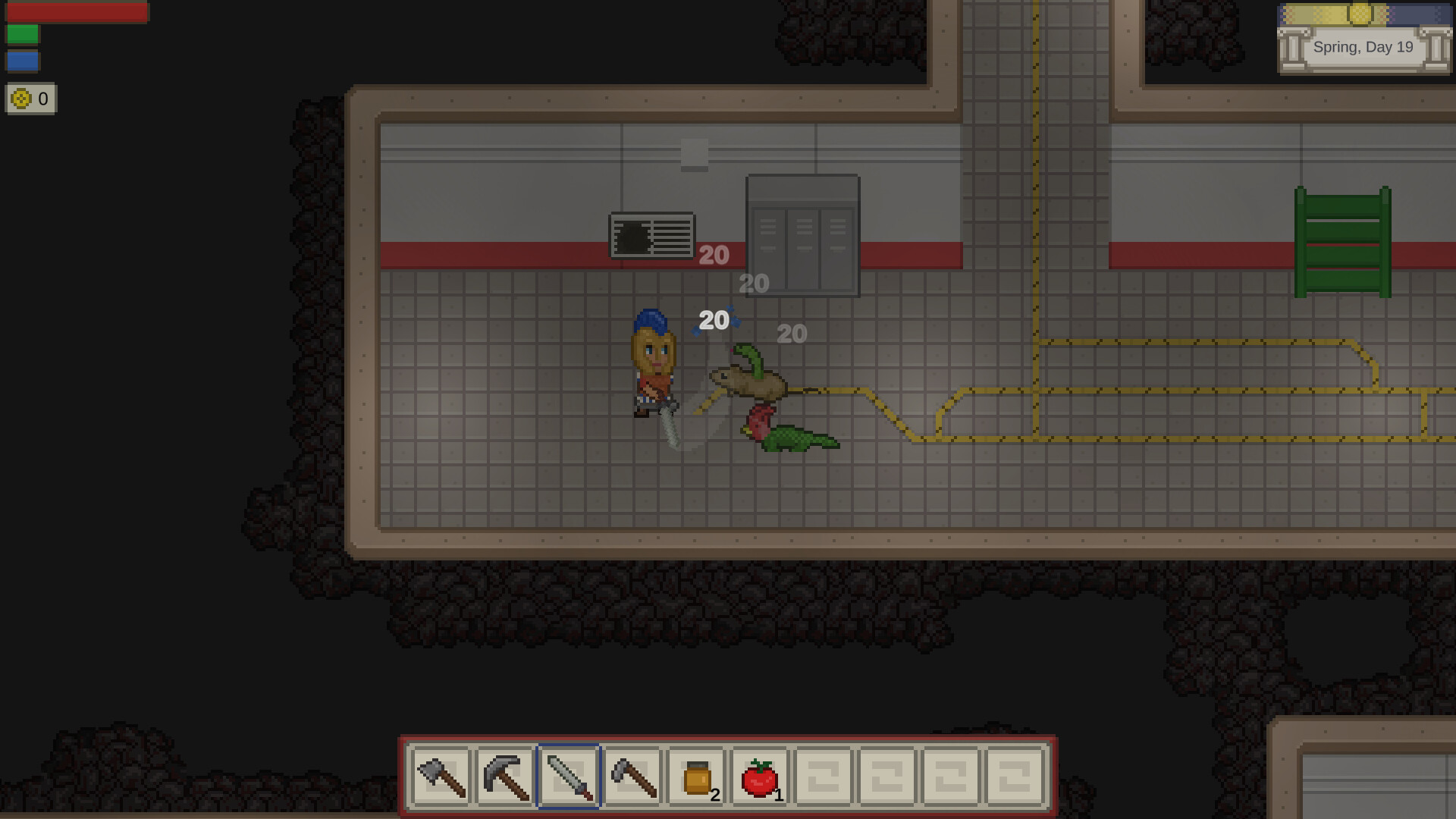Viewport: 1456px width, 819px height.
Task: Select the pickaxe in the hotbar
Action: 505,777
